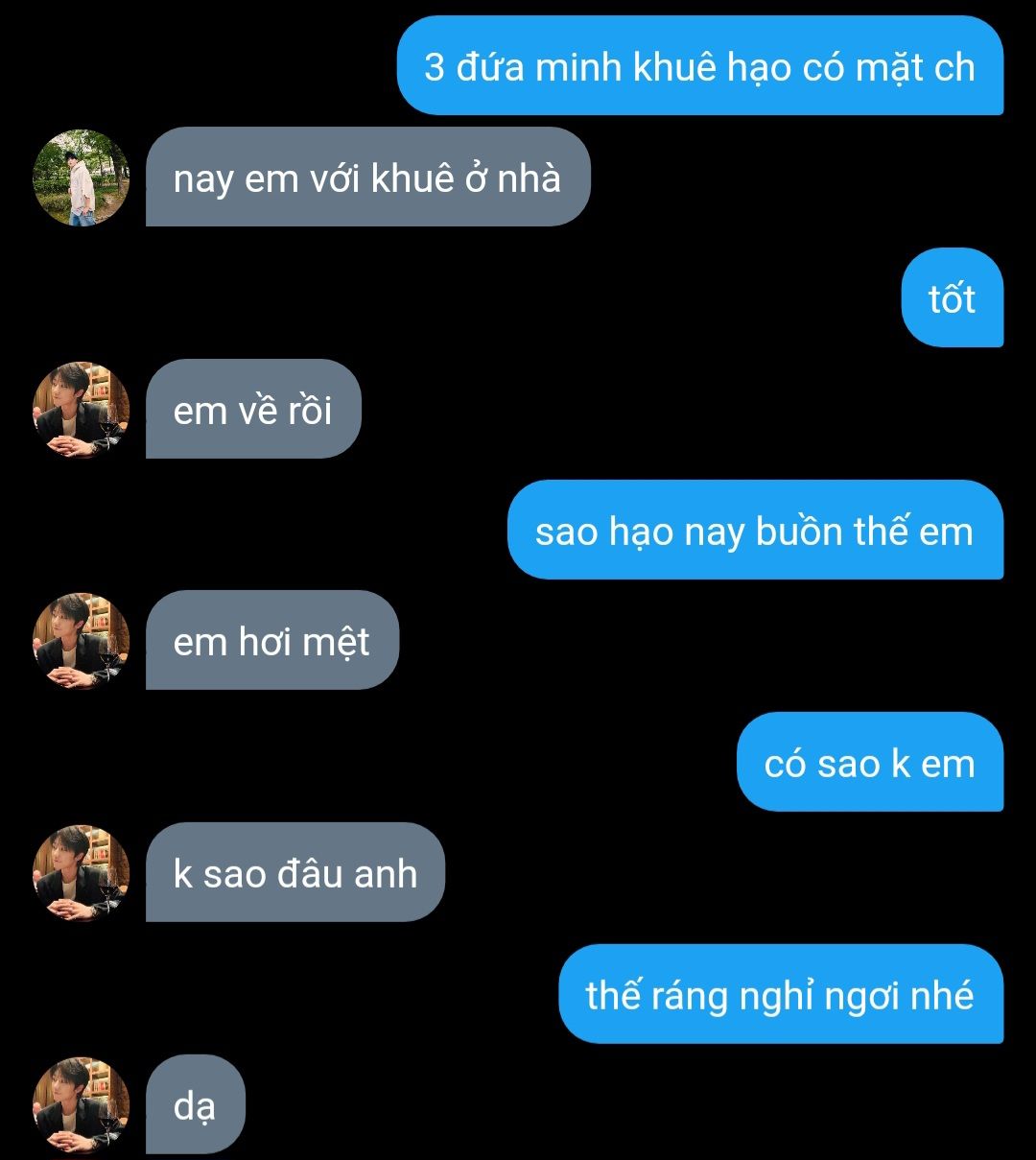Screen dimensions: 1036x1160
Task: Open avatar beside "nay em với khuê ở nhà"
Action: pyautogui.click(x=82, y=178)
